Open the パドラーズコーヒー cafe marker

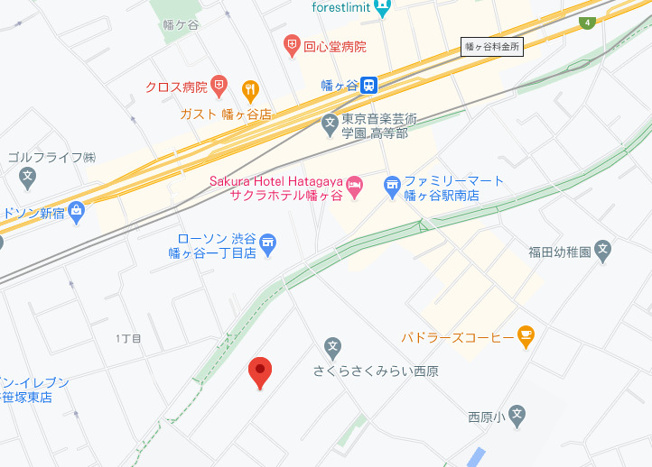[x=526, y=336]
